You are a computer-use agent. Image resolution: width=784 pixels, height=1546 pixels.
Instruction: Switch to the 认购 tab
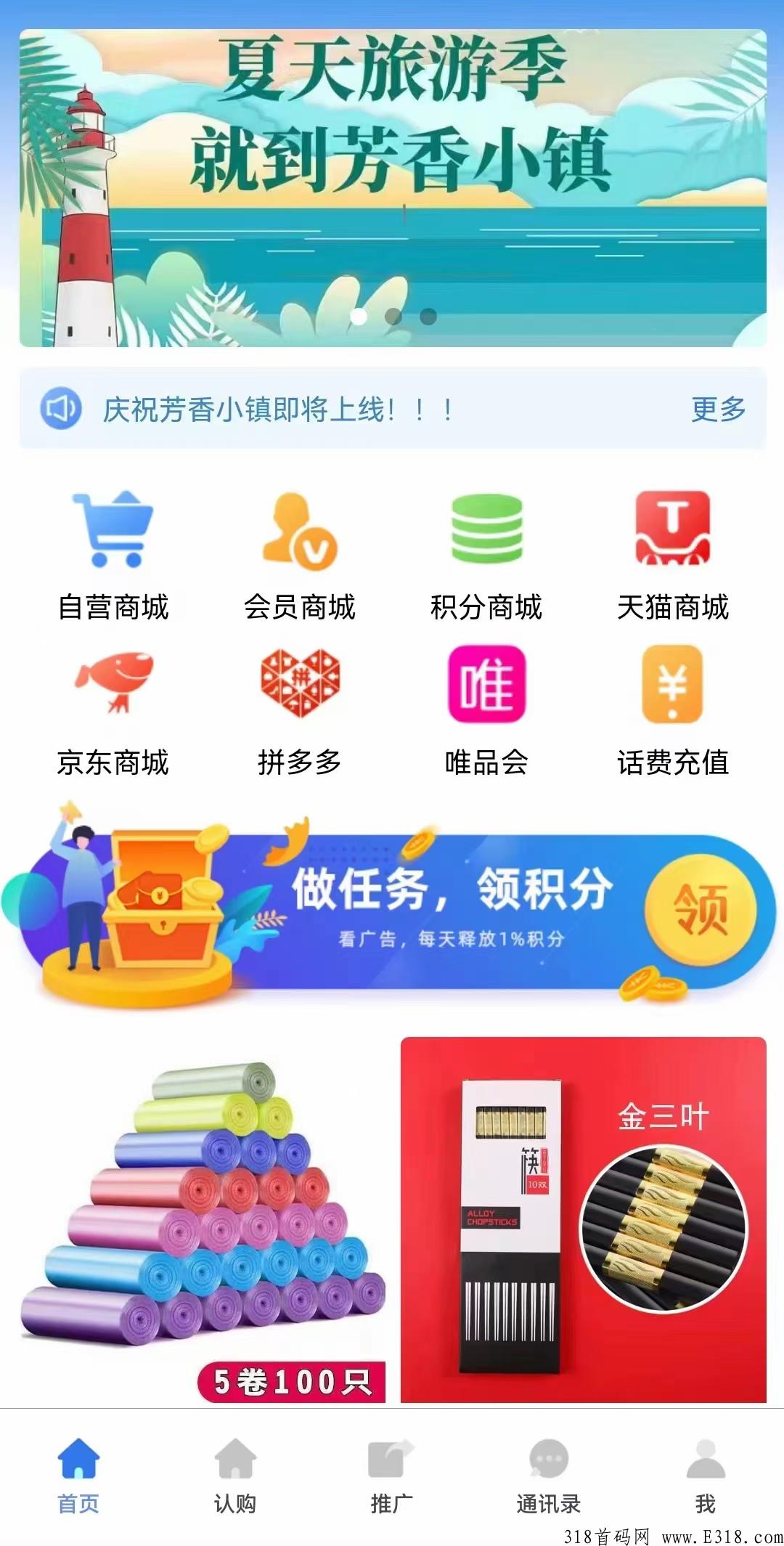(235, 1476)
